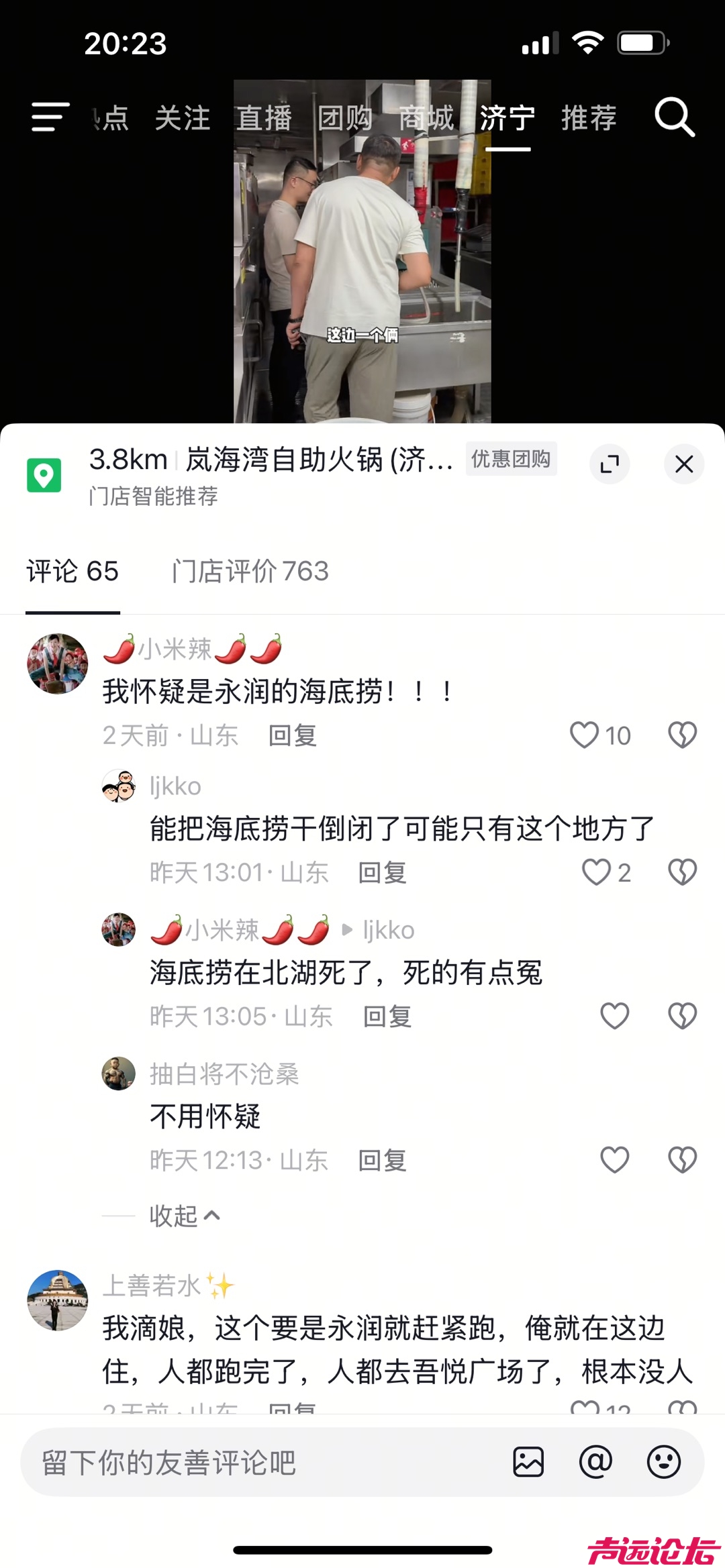Open the emoji picker
Screen dimensions: 725x1568
click(x=664, y=1463)
